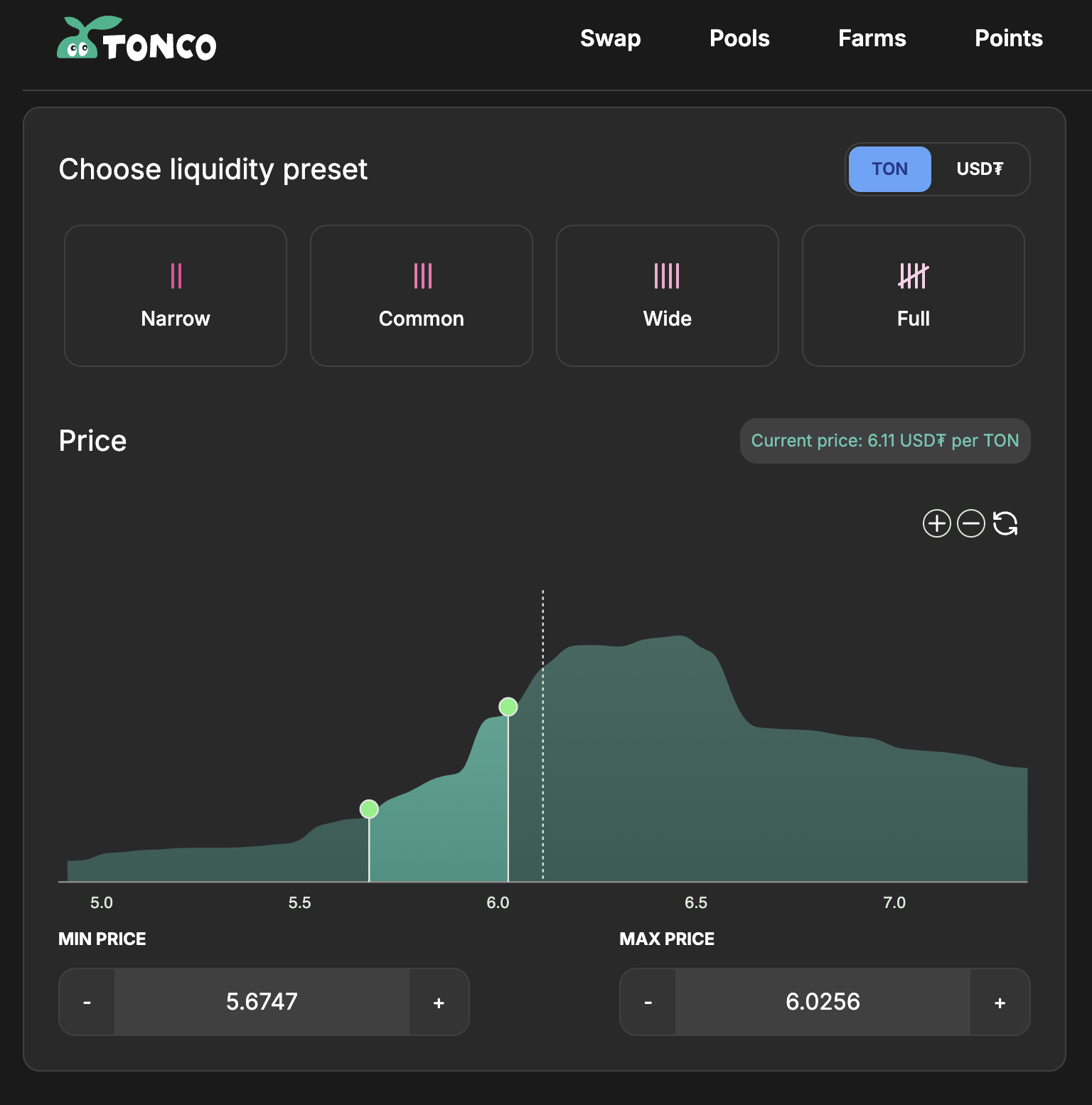Zoom out of the price chart
The width and height of the screenshot is (1092, 1105).
[x=970, y=523]
